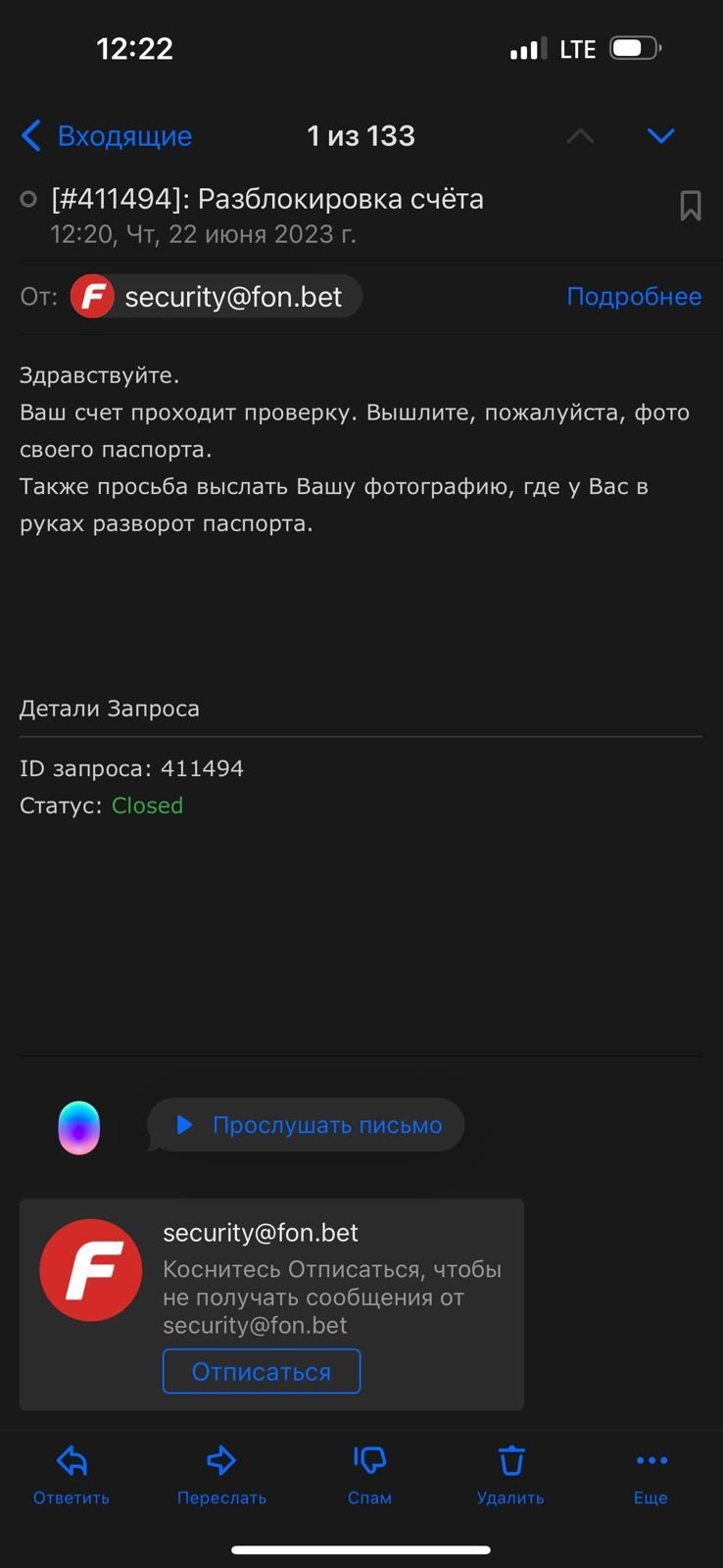Play Прослушать письмо audio
This screenshot has width=723, height=1568.
[307, 1125]
